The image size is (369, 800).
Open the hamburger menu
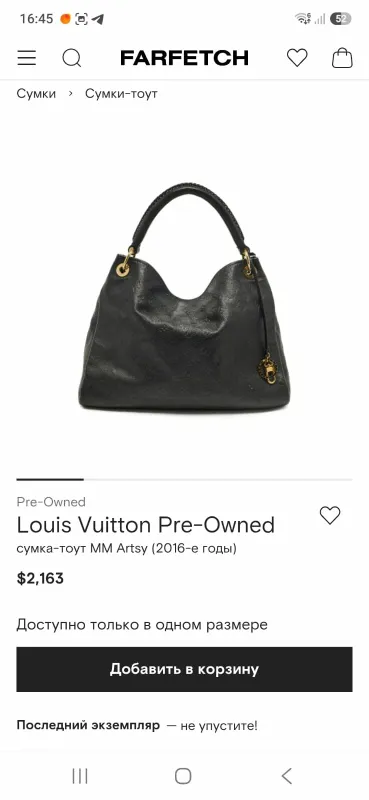(x=27, y=58)
